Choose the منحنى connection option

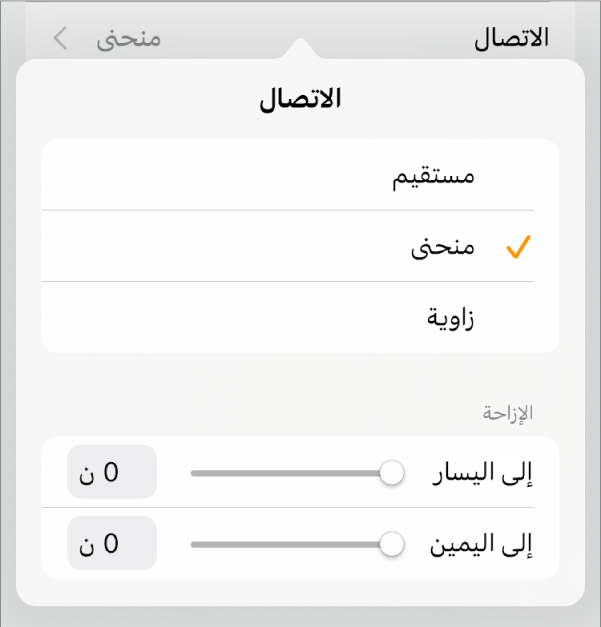(x=300, y=247)
